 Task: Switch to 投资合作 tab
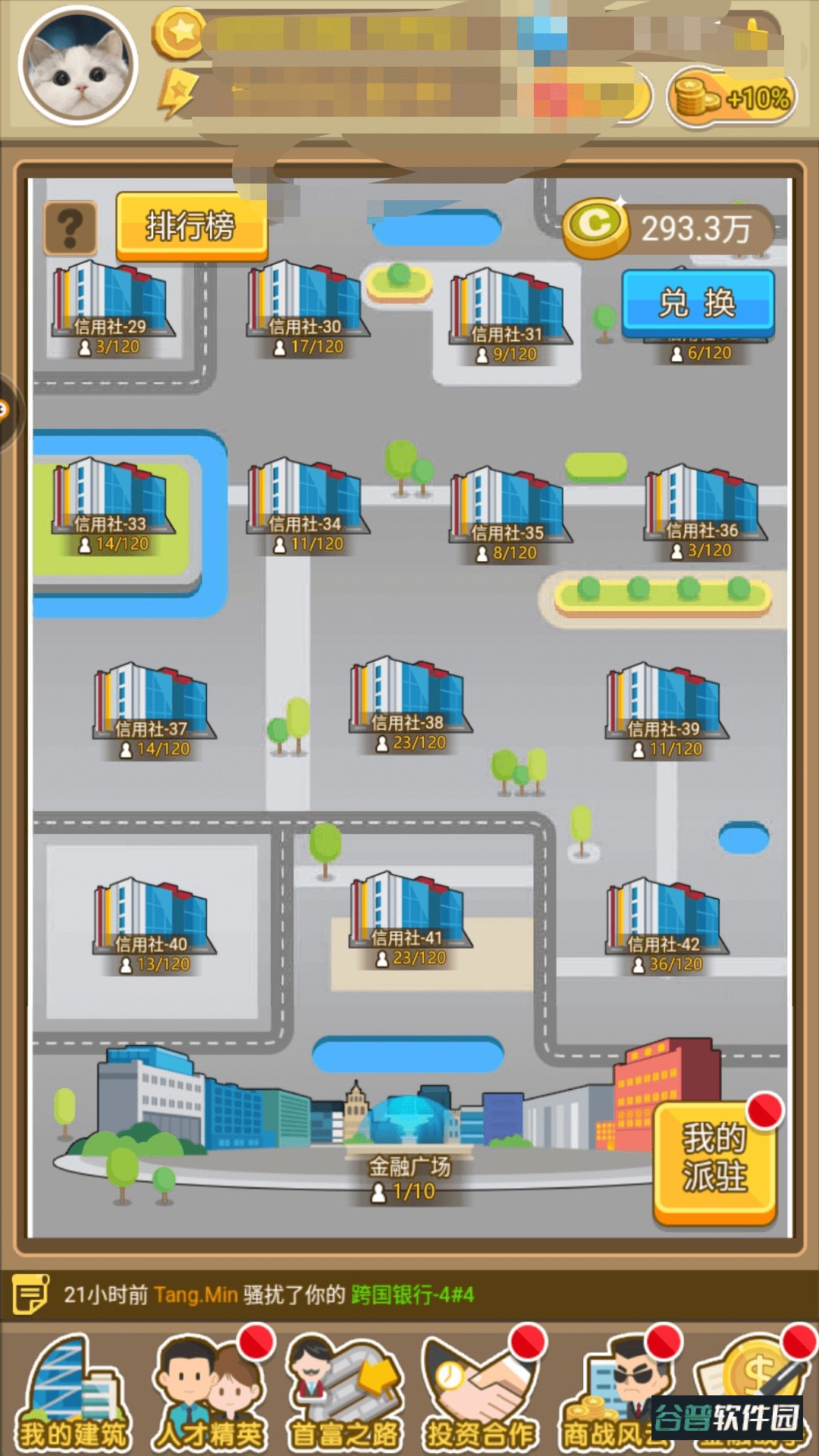[x=481, y=1392]
